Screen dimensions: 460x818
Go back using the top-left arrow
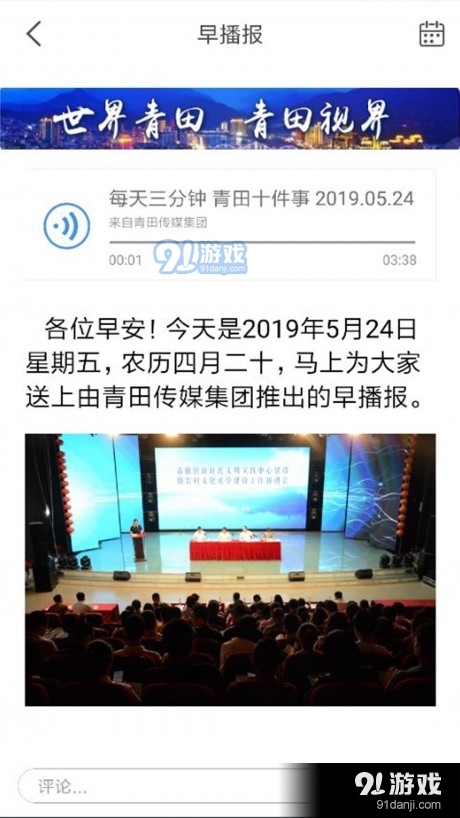coord(34,34)
